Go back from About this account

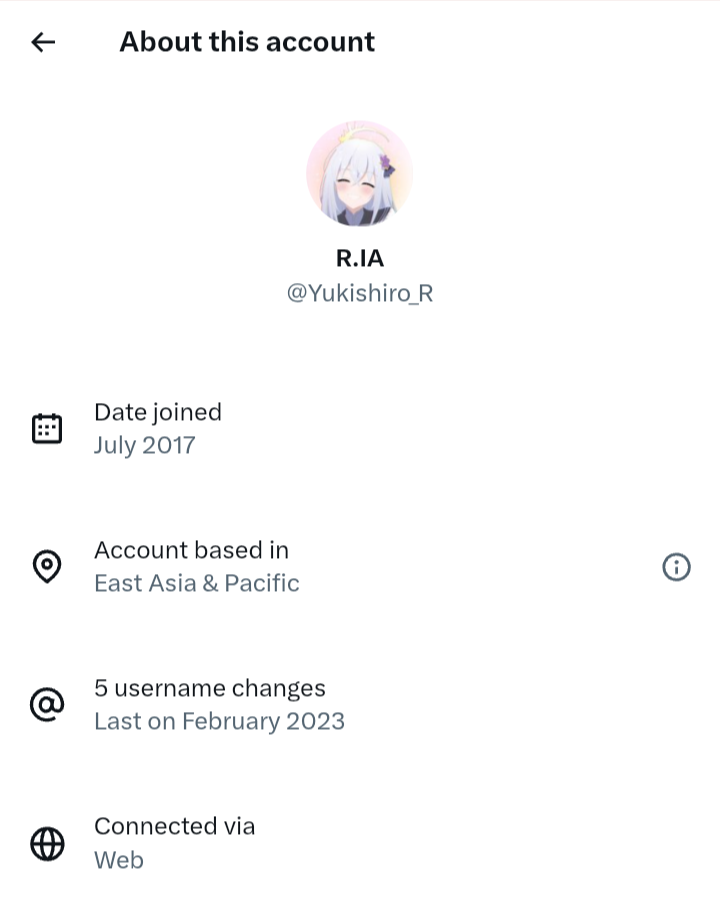pyautogui.click(x=43, y=42)
